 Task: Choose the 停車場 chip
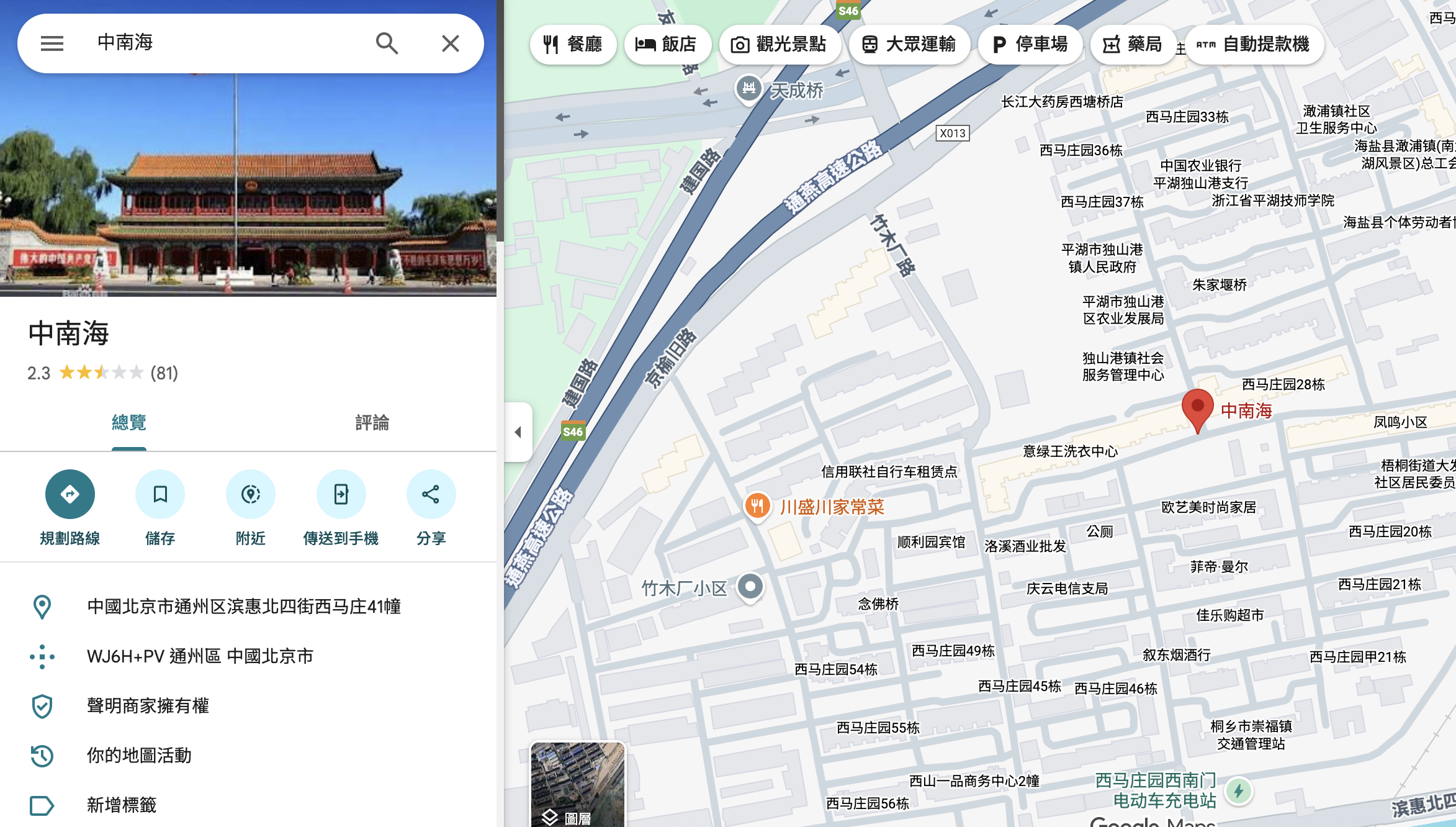point(1030,45)
